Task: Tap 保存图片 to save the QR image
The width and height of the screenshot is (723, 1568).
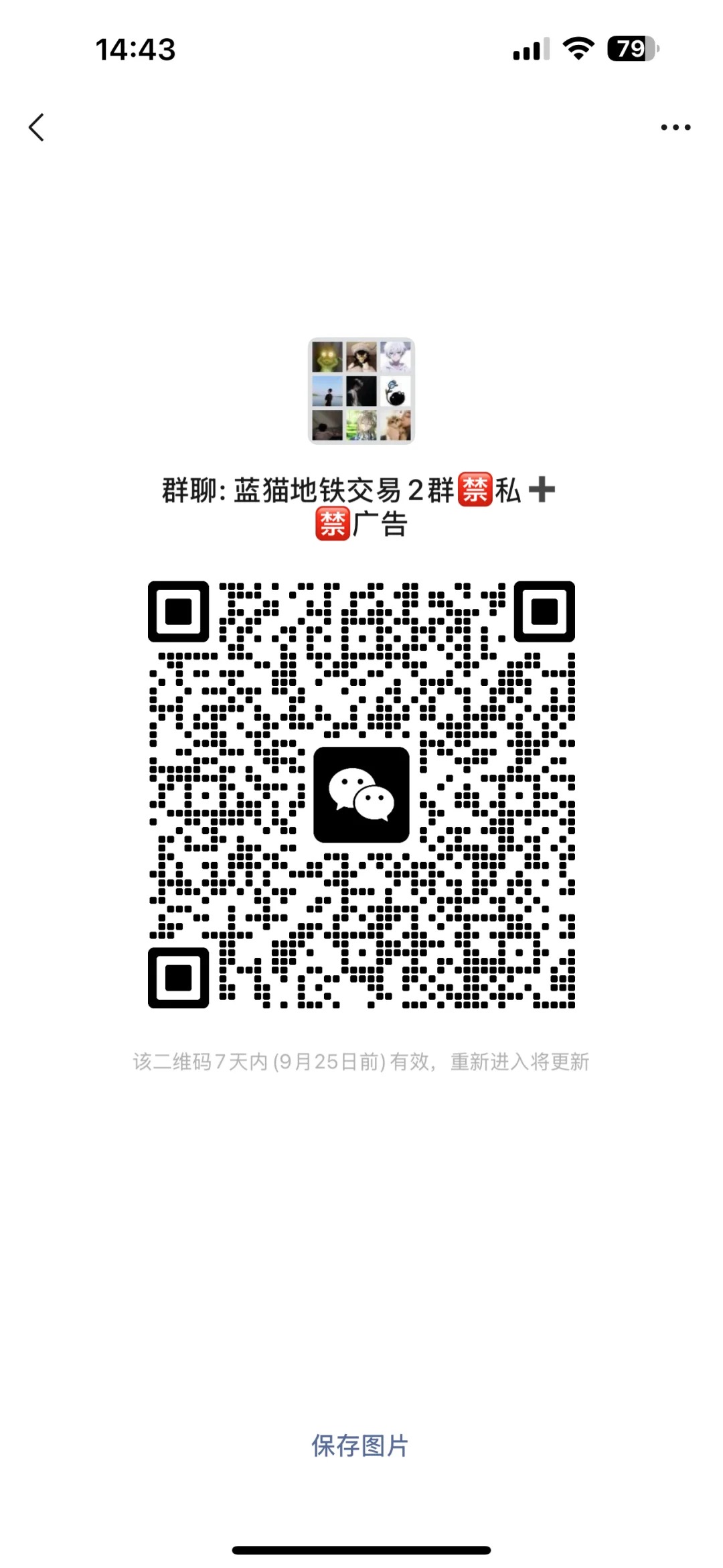Action: [x=360, y=1445]
